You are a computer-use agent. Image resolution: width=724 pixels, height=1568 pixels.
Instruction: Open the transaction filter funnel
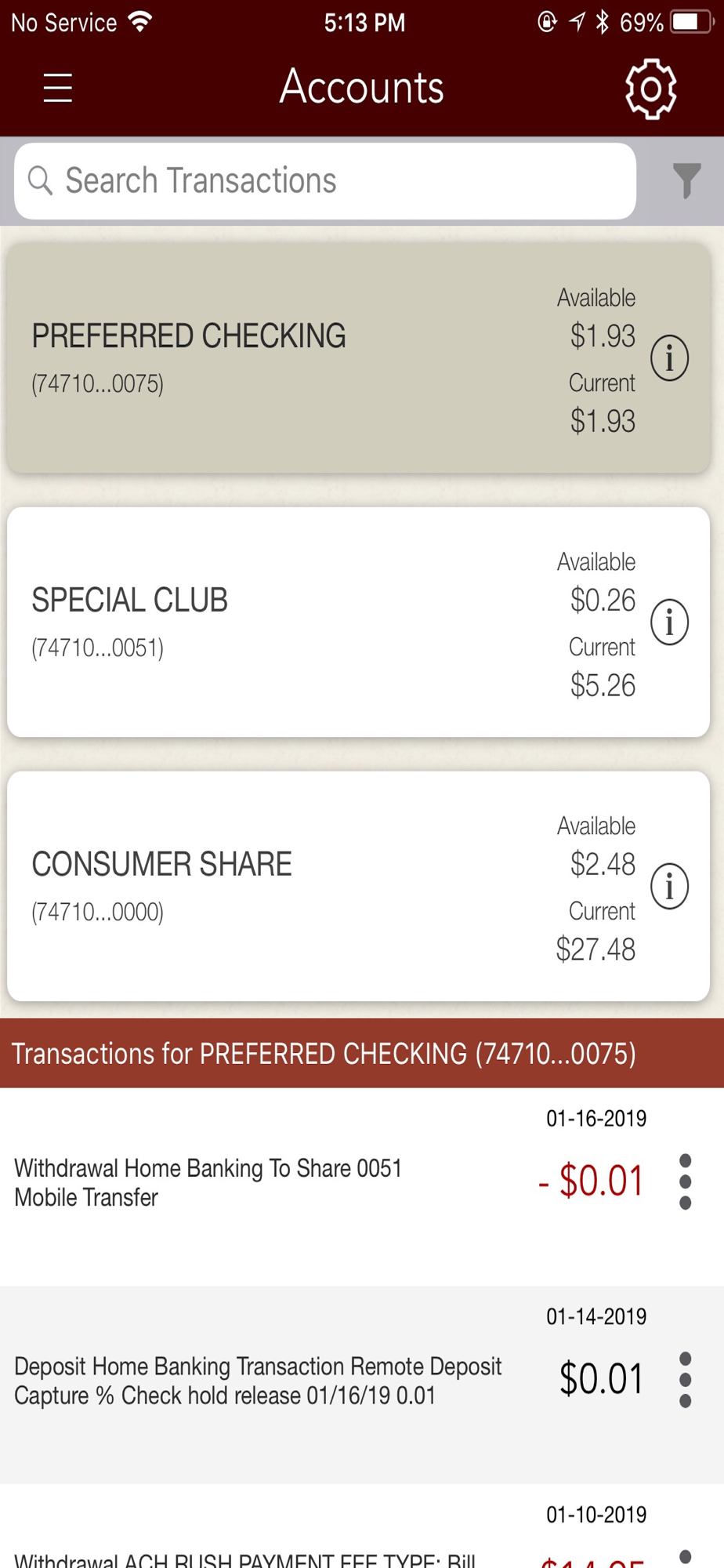coord(686,180)
